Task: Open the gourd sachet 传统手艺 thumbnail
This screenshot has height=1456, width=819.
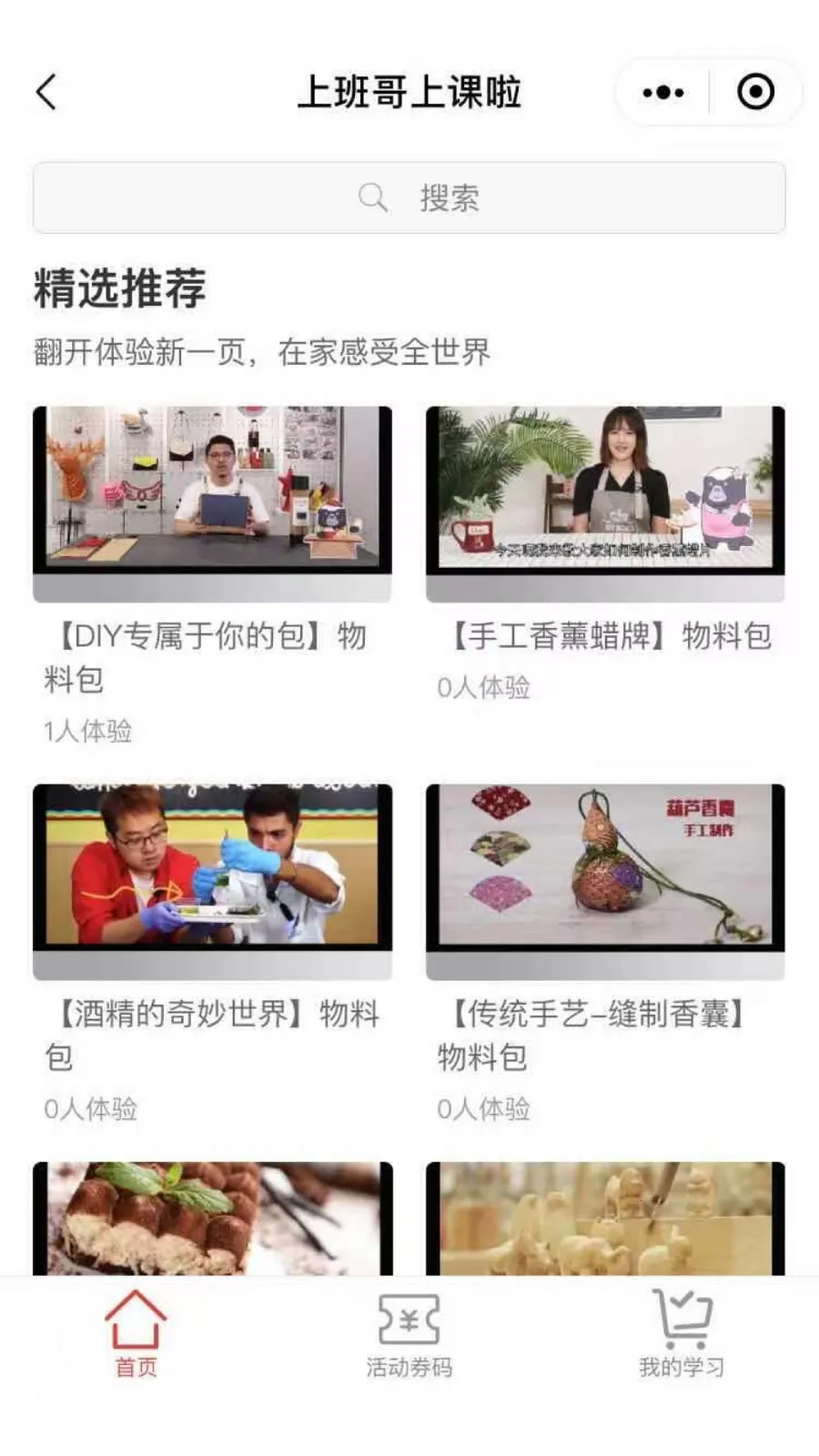Action: (606, 876)
